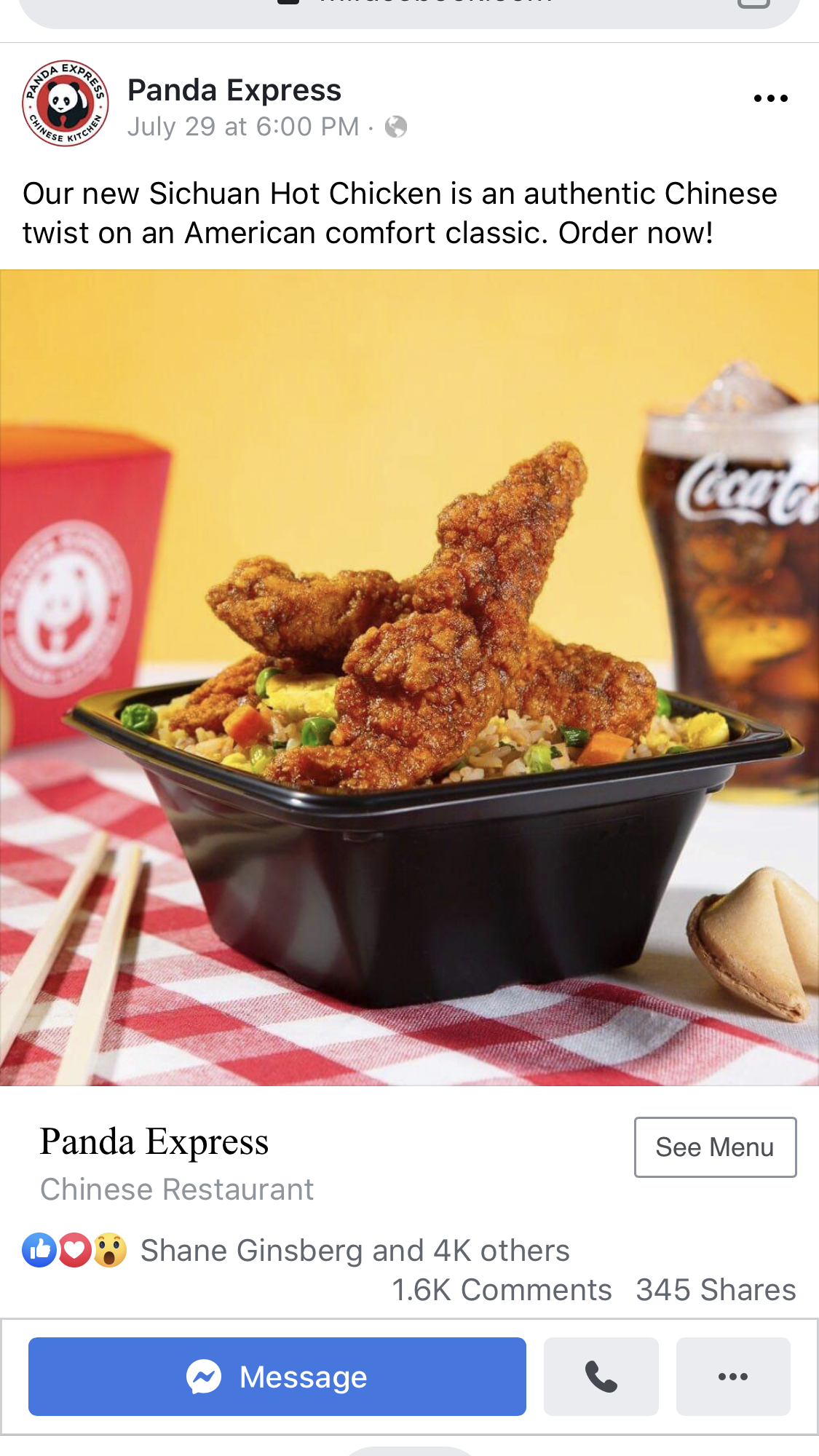View the 345 Shares

[x=716, y=1290]
